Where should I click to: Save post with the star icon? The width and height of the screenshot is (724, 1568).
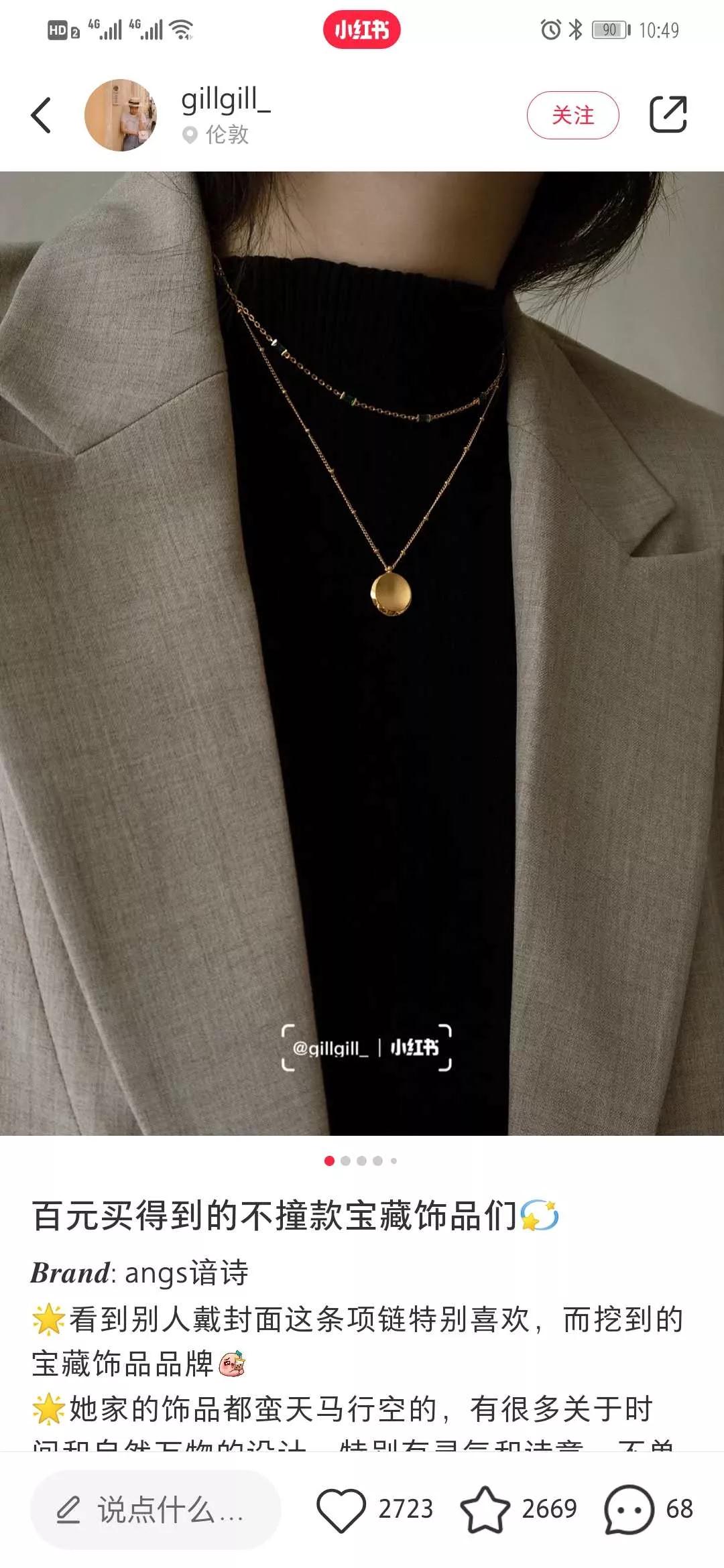(x=485, y=1509)
